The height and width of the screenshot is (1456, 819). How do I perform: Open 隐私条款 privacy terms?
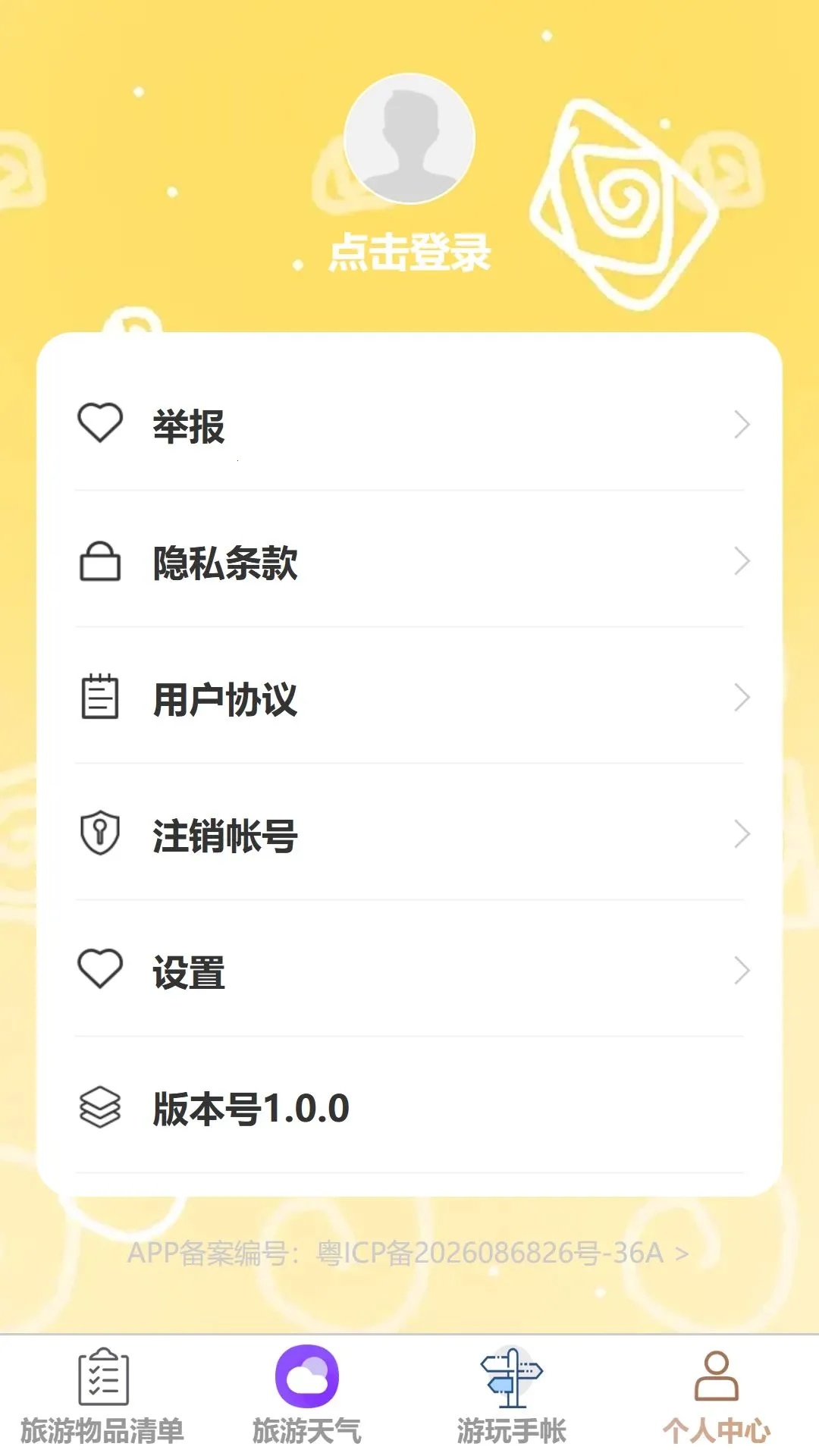tap(409, 562)
